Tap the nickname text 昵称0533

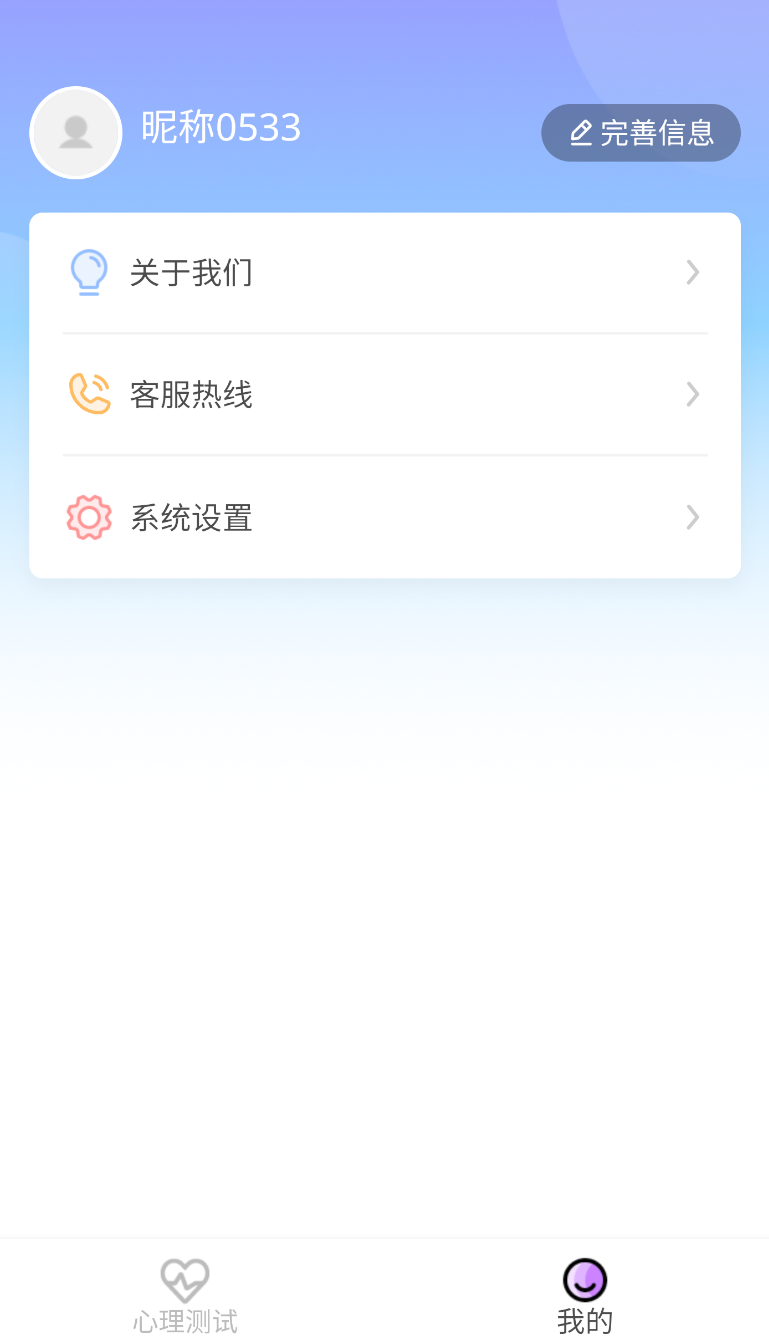pyautogui.click(x=222, y=129)
